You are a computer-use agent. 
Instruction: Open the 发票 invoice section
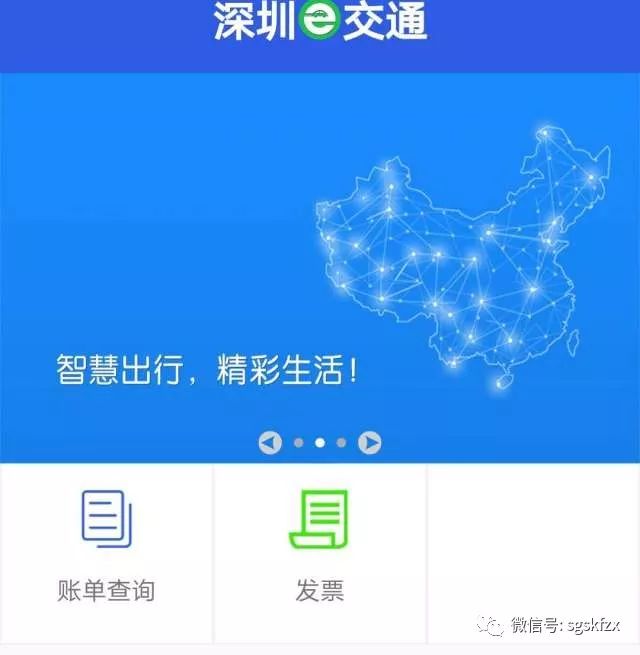(319, 548)
